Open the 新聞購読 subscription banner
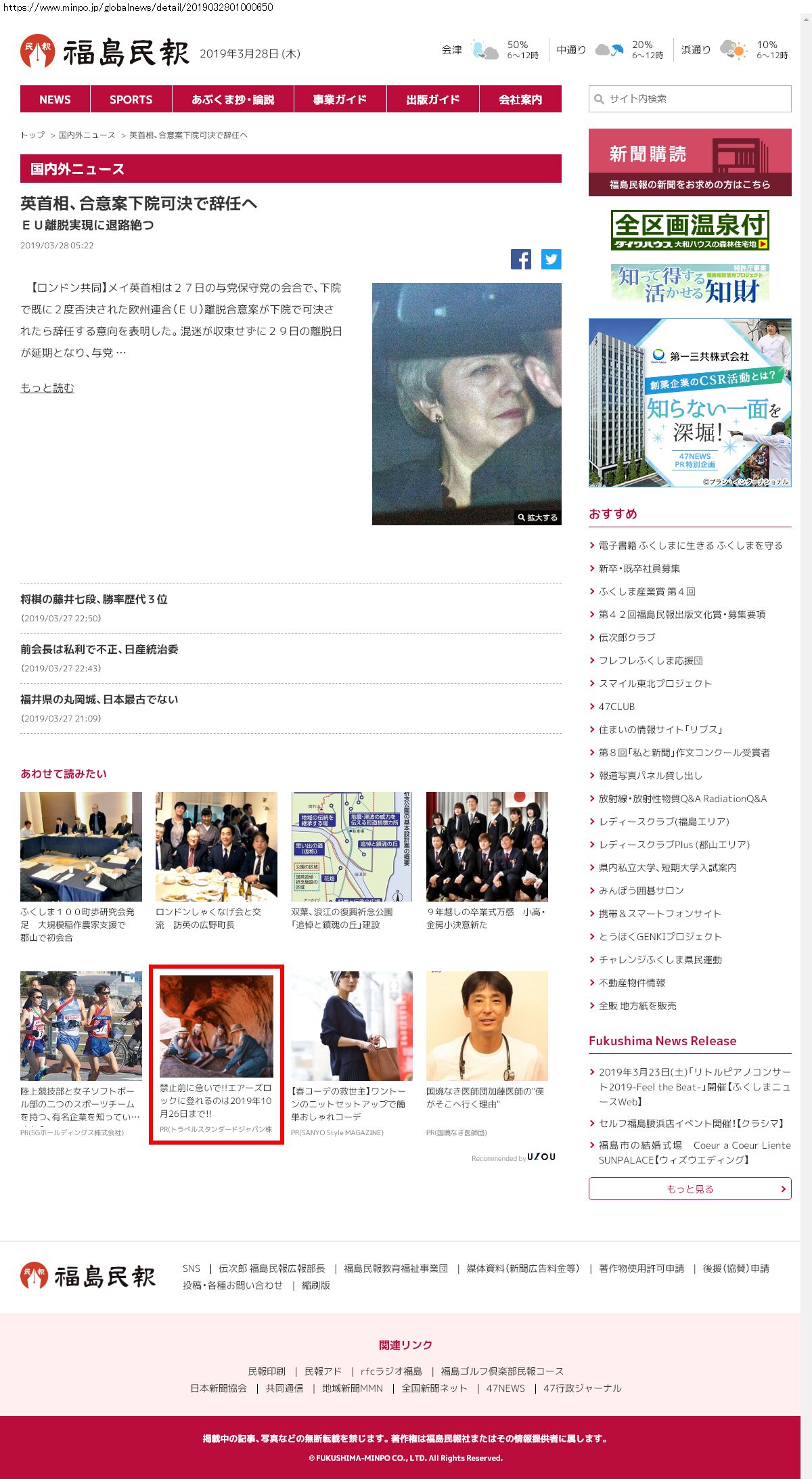 tap(690, 162)
